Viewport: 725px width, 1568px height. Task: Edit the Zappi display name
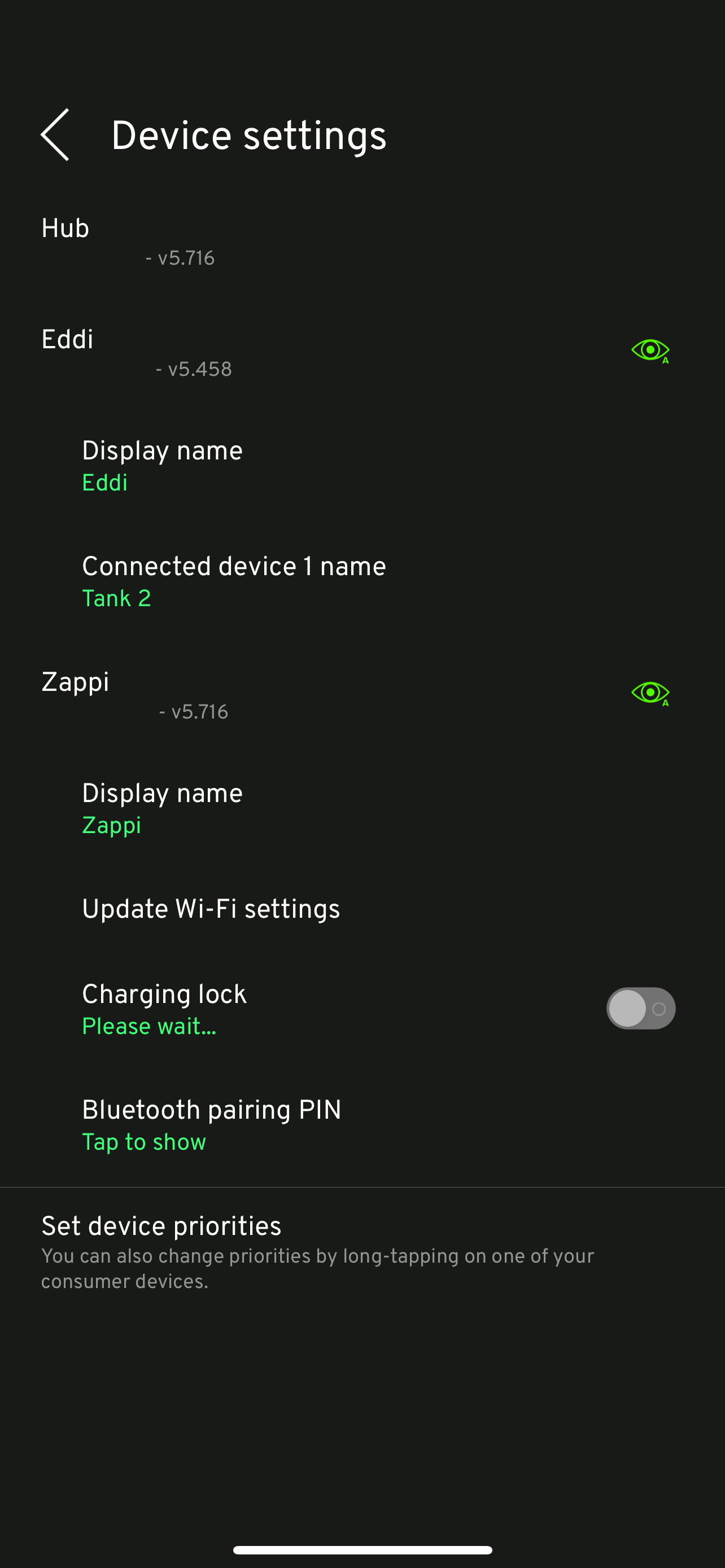(x=362, y=809)
